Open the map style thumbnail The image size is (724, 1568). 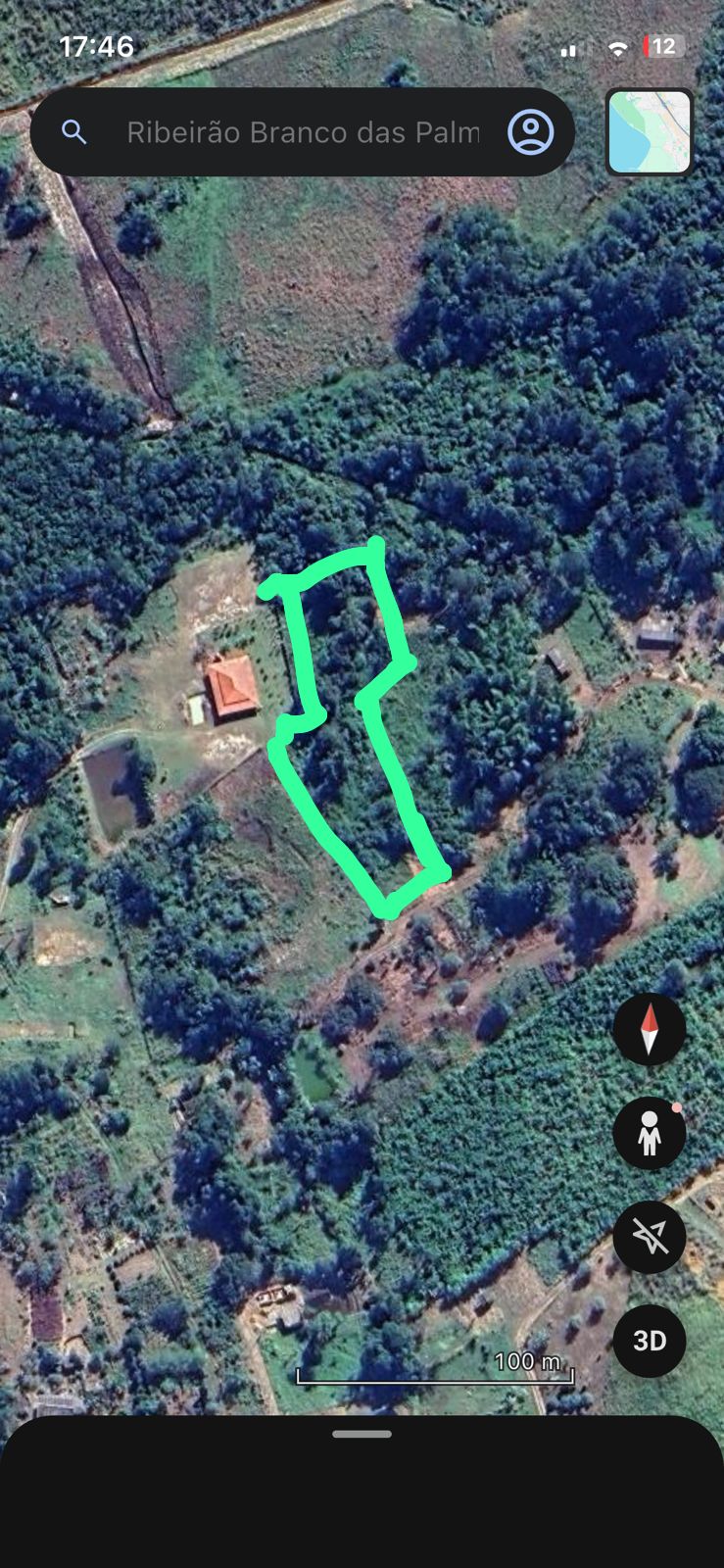649,132
